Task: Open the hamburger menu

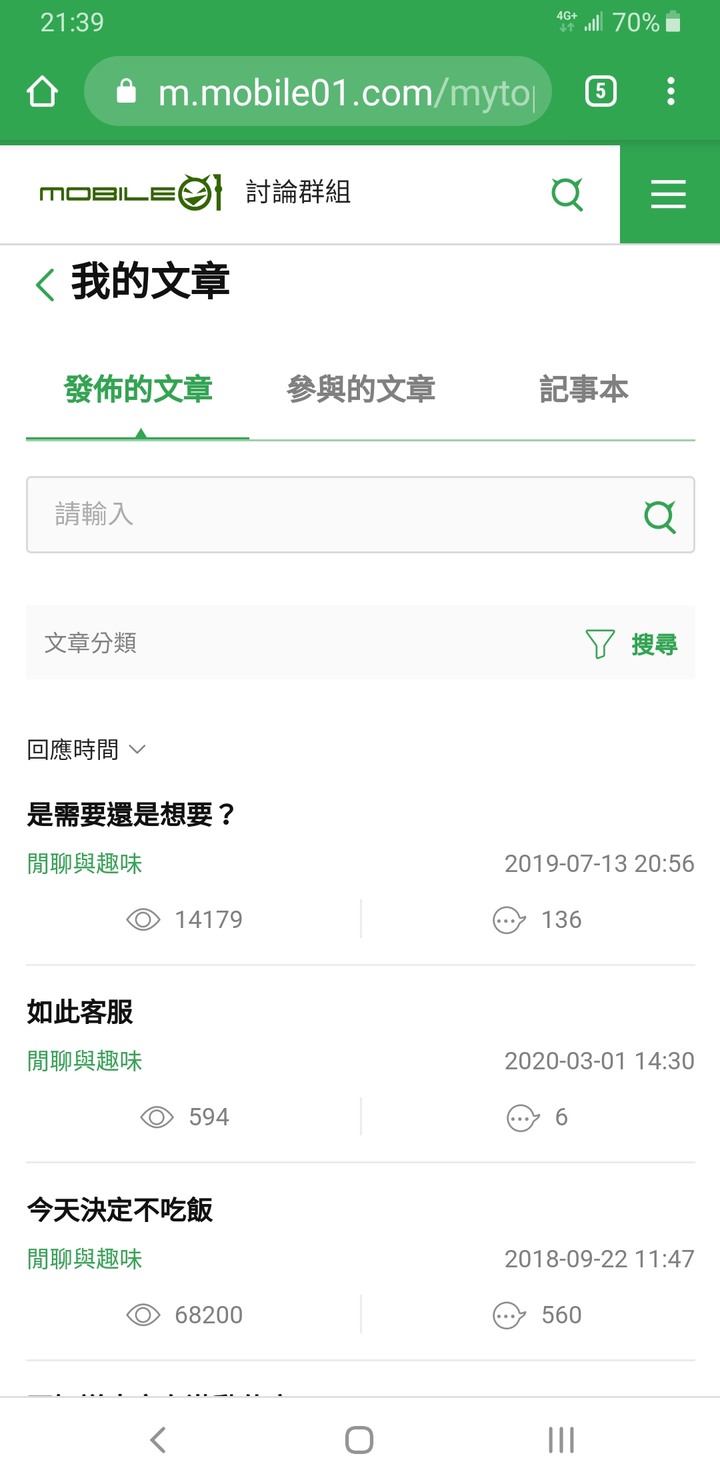Action: (x=669, y=195)
